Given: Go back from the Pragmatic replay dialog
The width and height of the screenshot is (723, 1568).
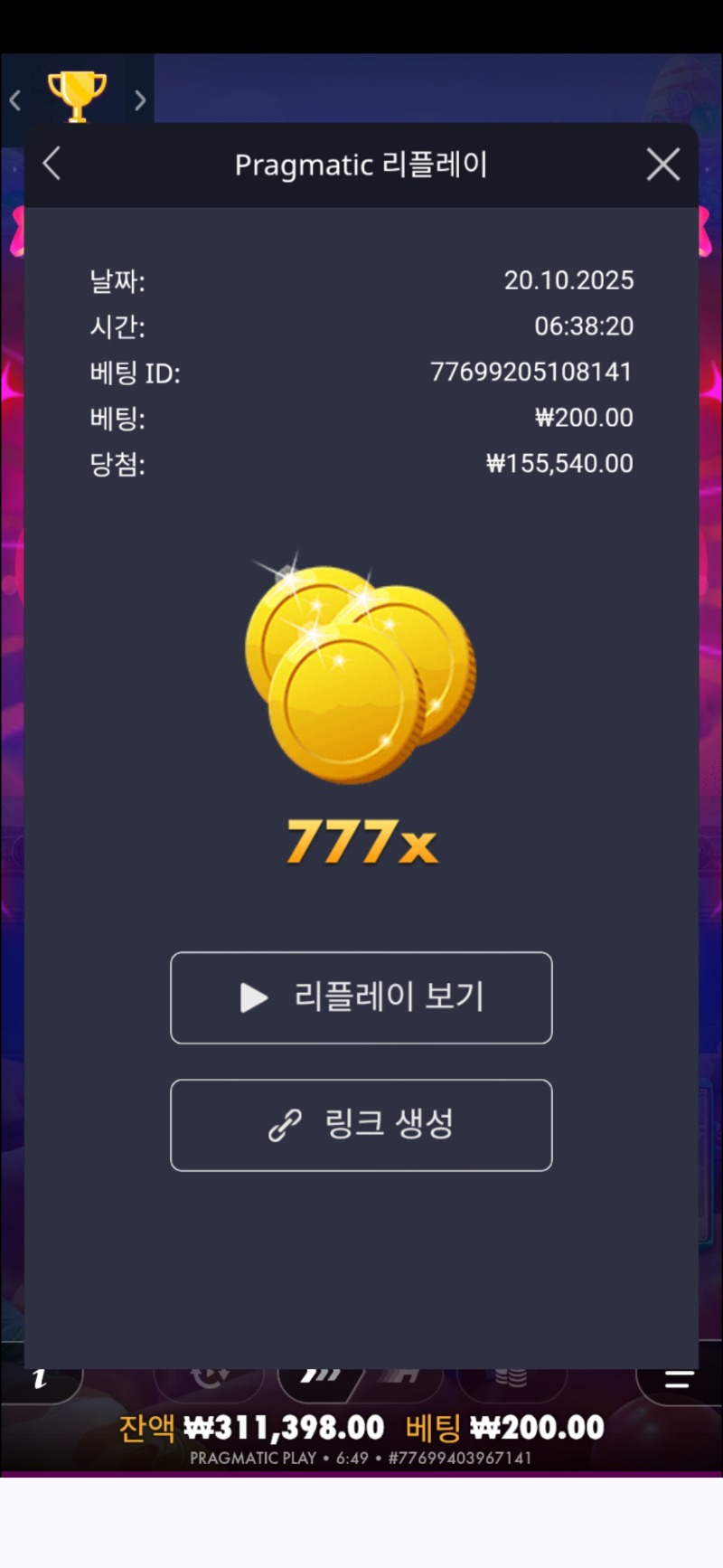Looking at the screenshot, I should 52,165.
